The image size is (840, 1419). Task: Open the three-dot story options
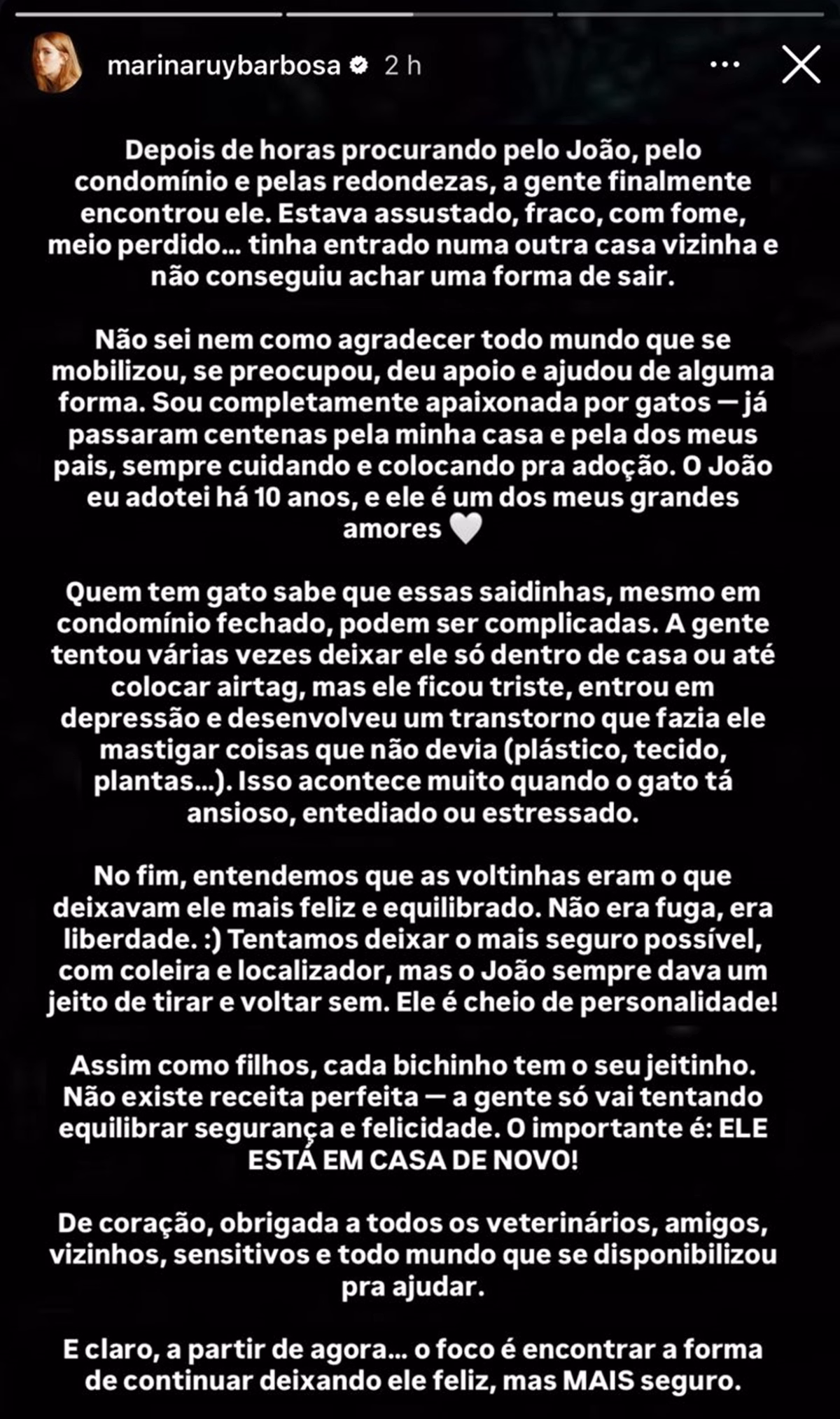tap(724, 65)
